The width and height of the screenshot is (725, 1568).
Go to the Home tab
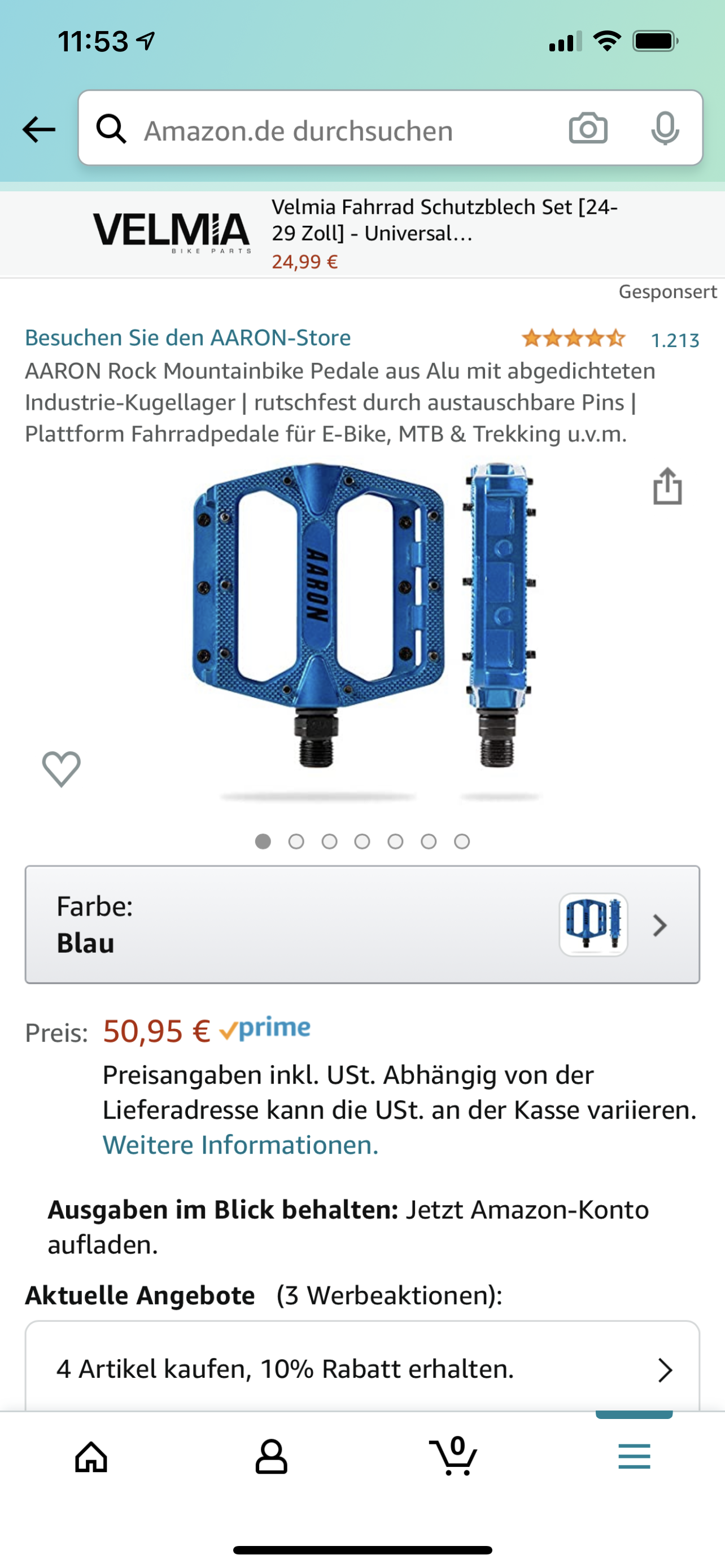click(x=91, y=1457)
